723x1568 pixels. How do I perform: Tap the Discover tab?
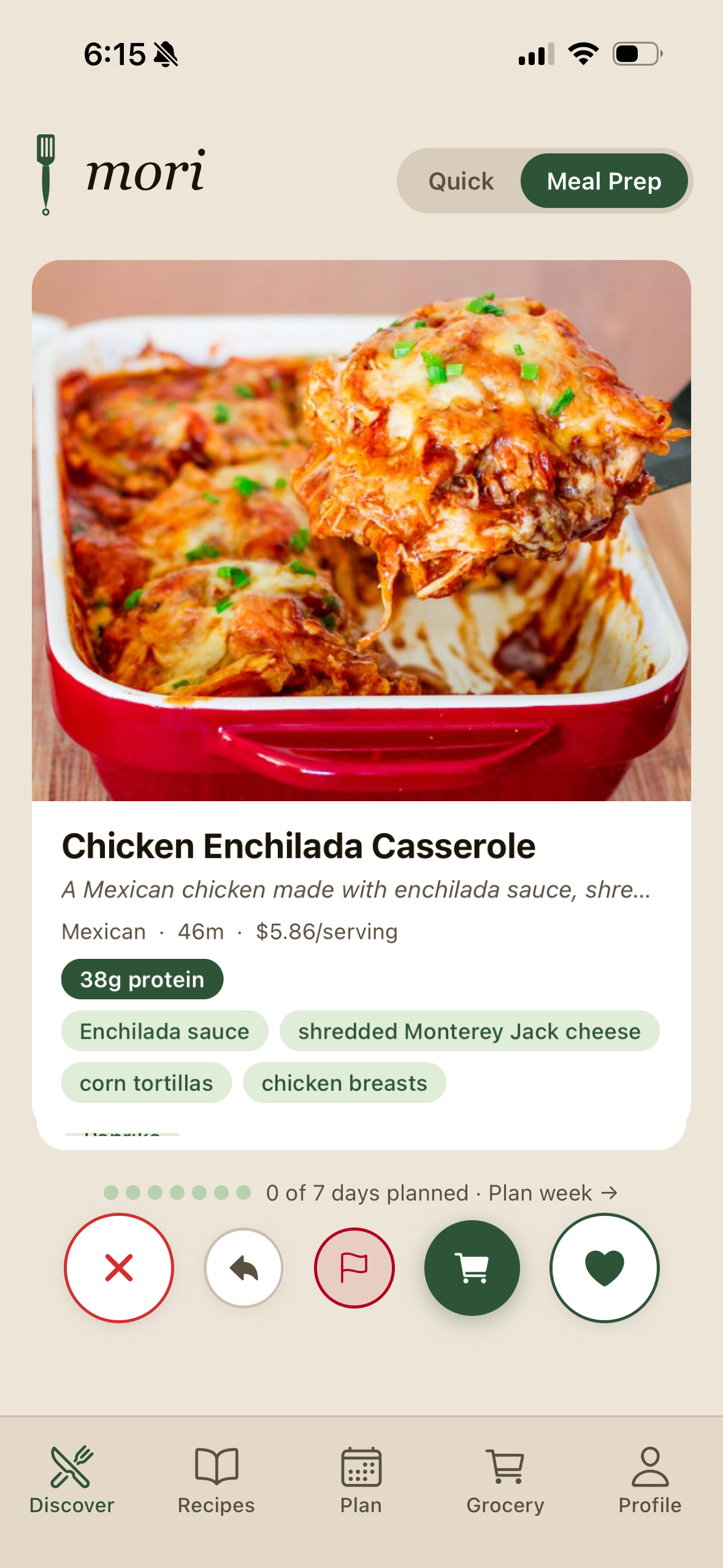[72, 1480]
